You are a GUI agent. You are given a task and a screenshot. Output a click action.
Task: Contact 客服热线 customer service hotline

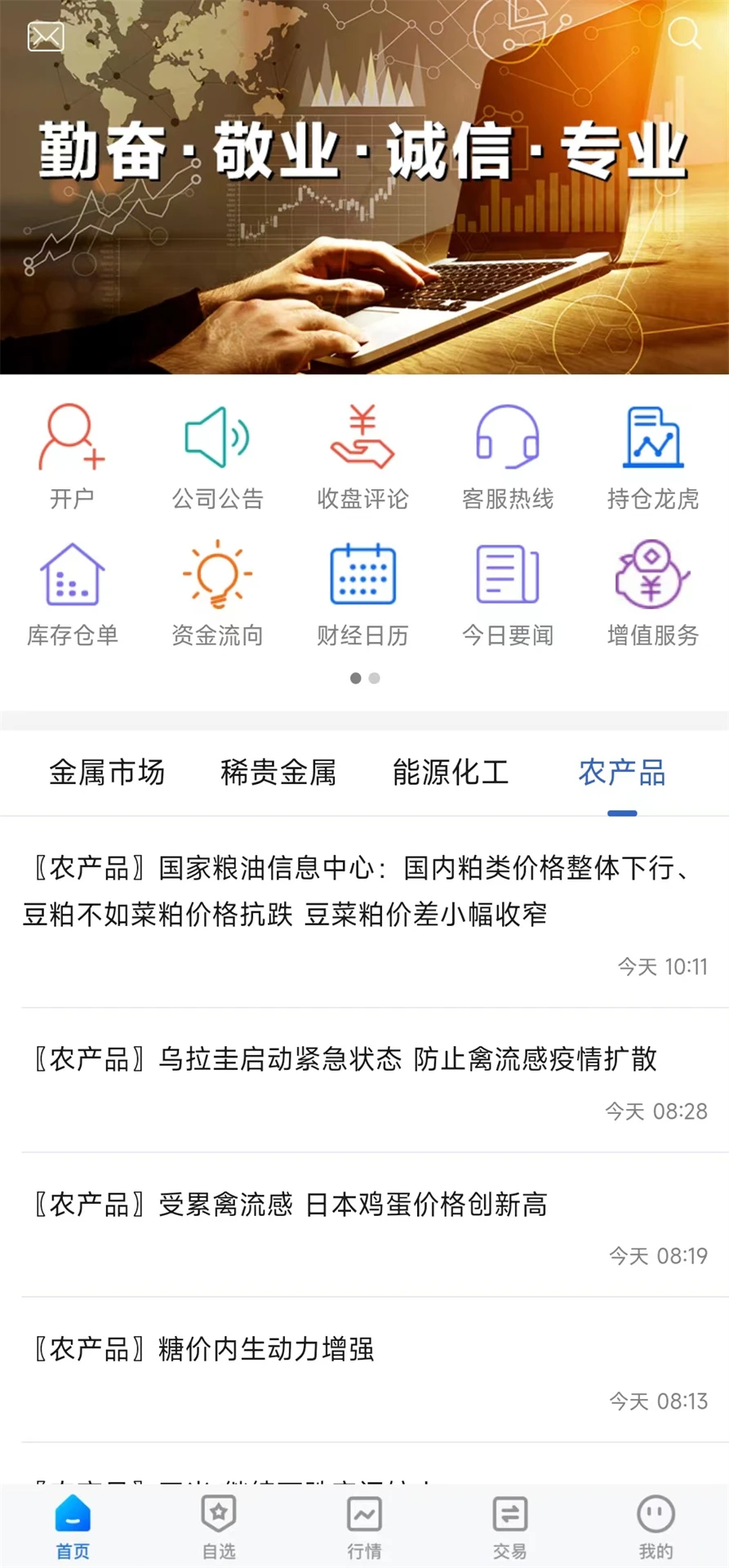[509, 454]
